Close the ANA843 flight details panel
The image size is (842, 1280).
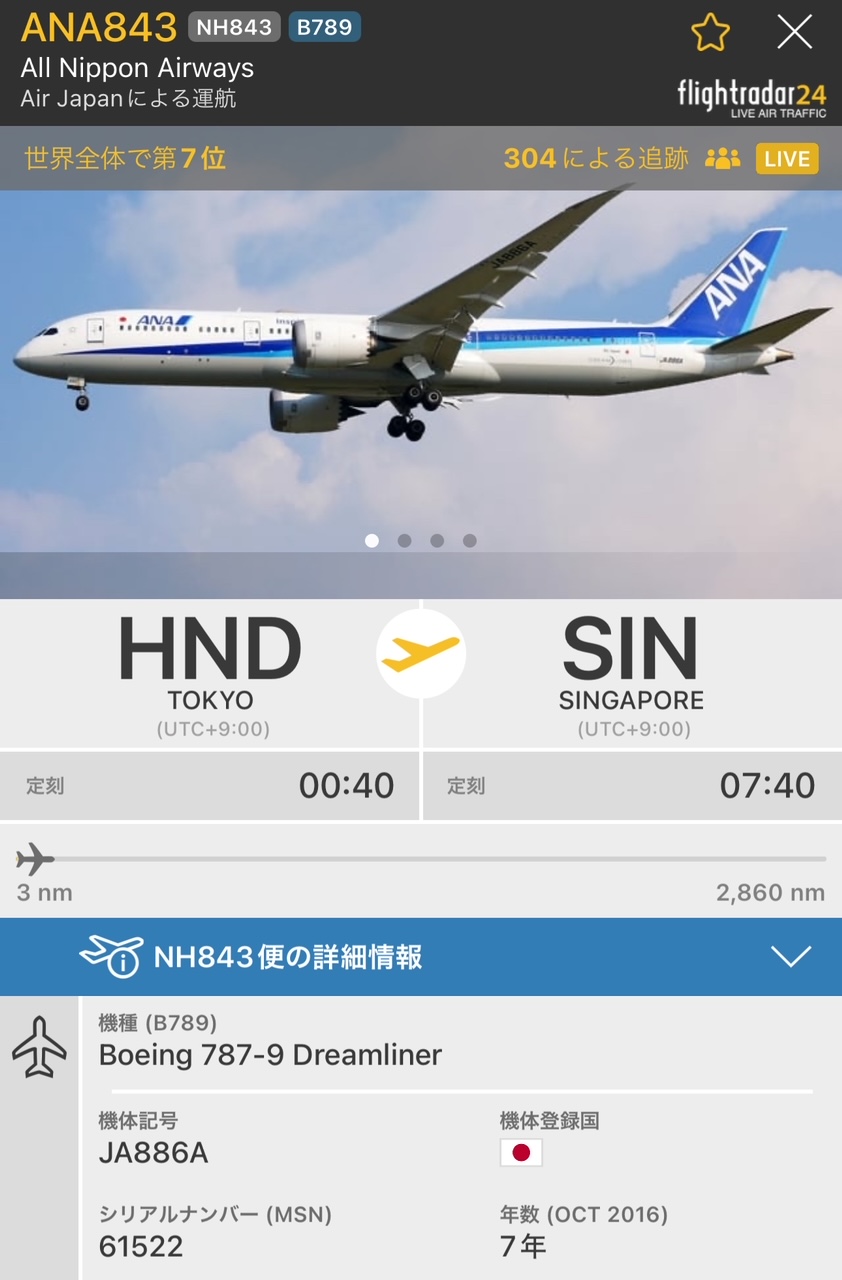[795, 34]
